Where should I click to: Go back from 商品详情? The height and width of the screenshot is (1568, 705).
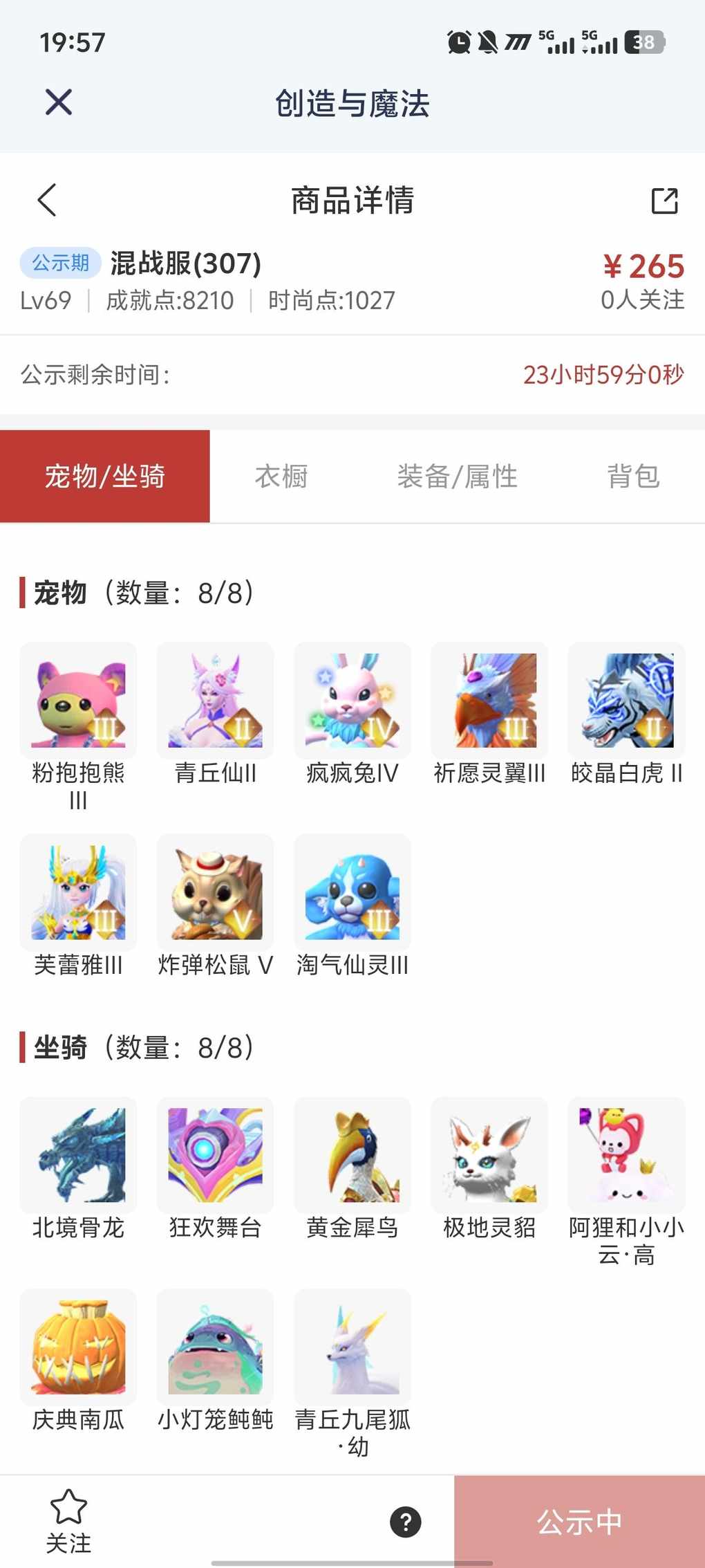[x=47, y=201]
